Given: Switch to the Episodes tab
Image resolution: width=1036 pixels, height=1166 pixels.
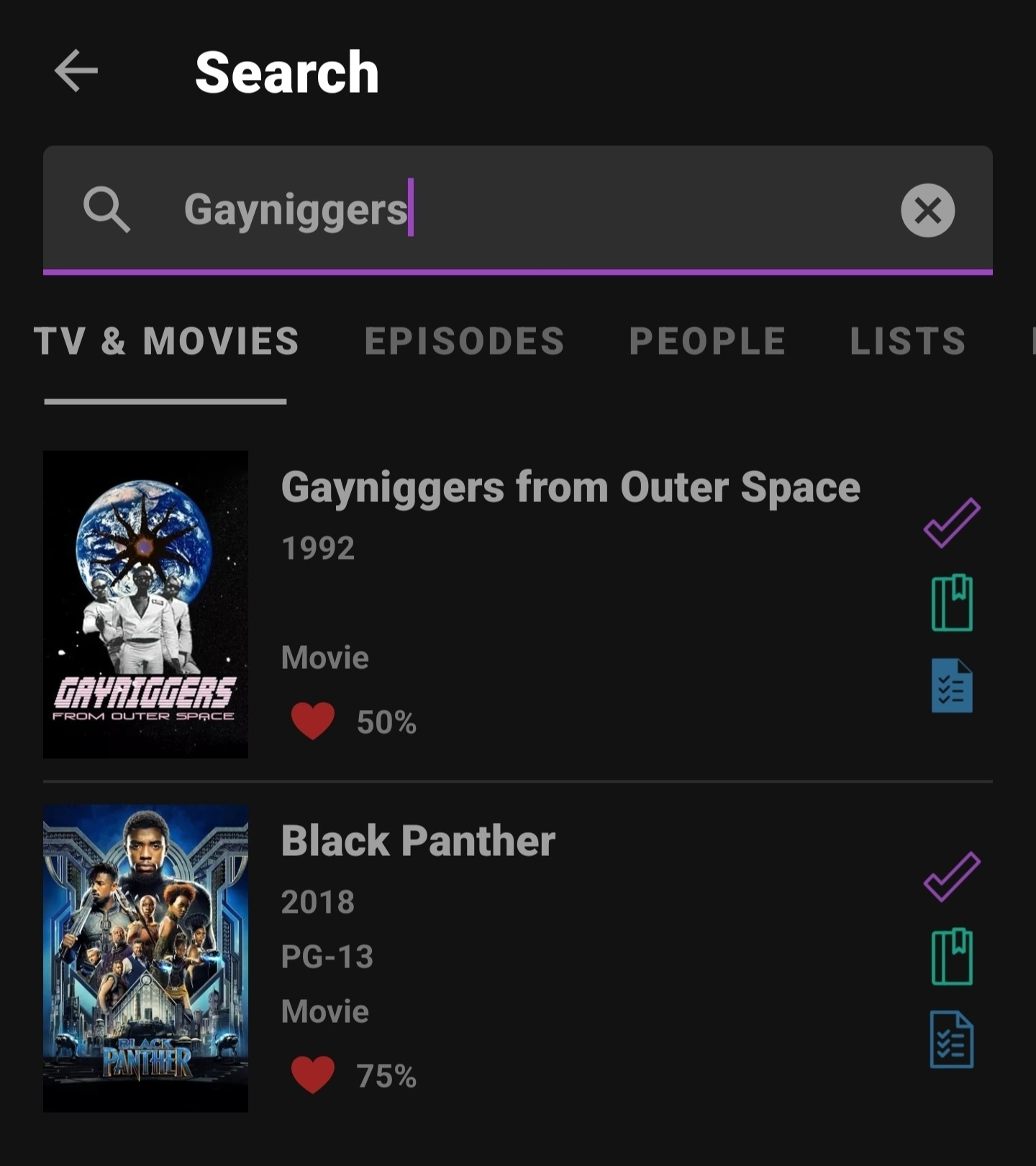Looking at the screenshot, I should point(464,341).
